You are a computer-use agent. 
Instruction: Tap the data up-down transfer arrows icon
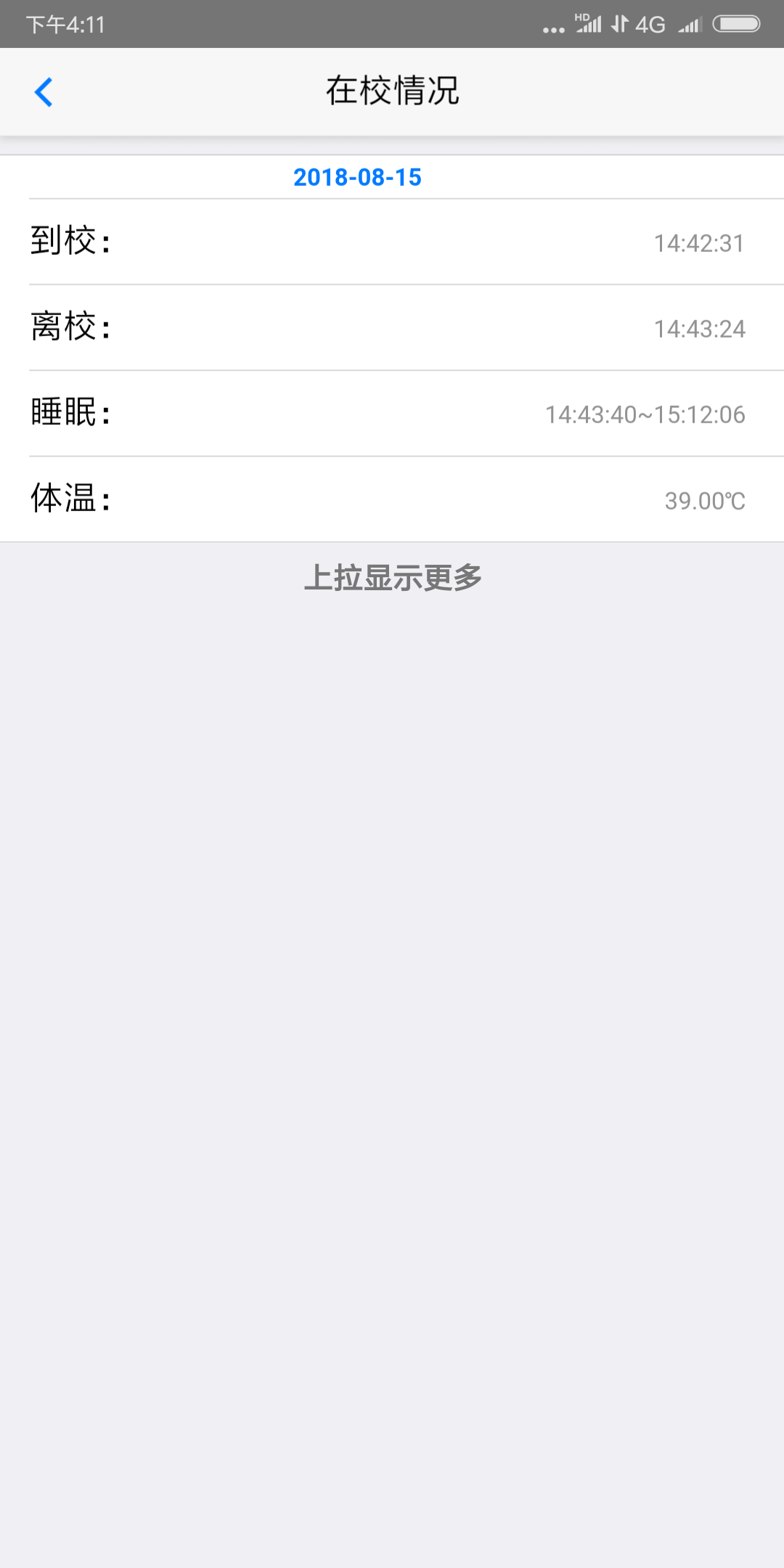tap(618, 25)
